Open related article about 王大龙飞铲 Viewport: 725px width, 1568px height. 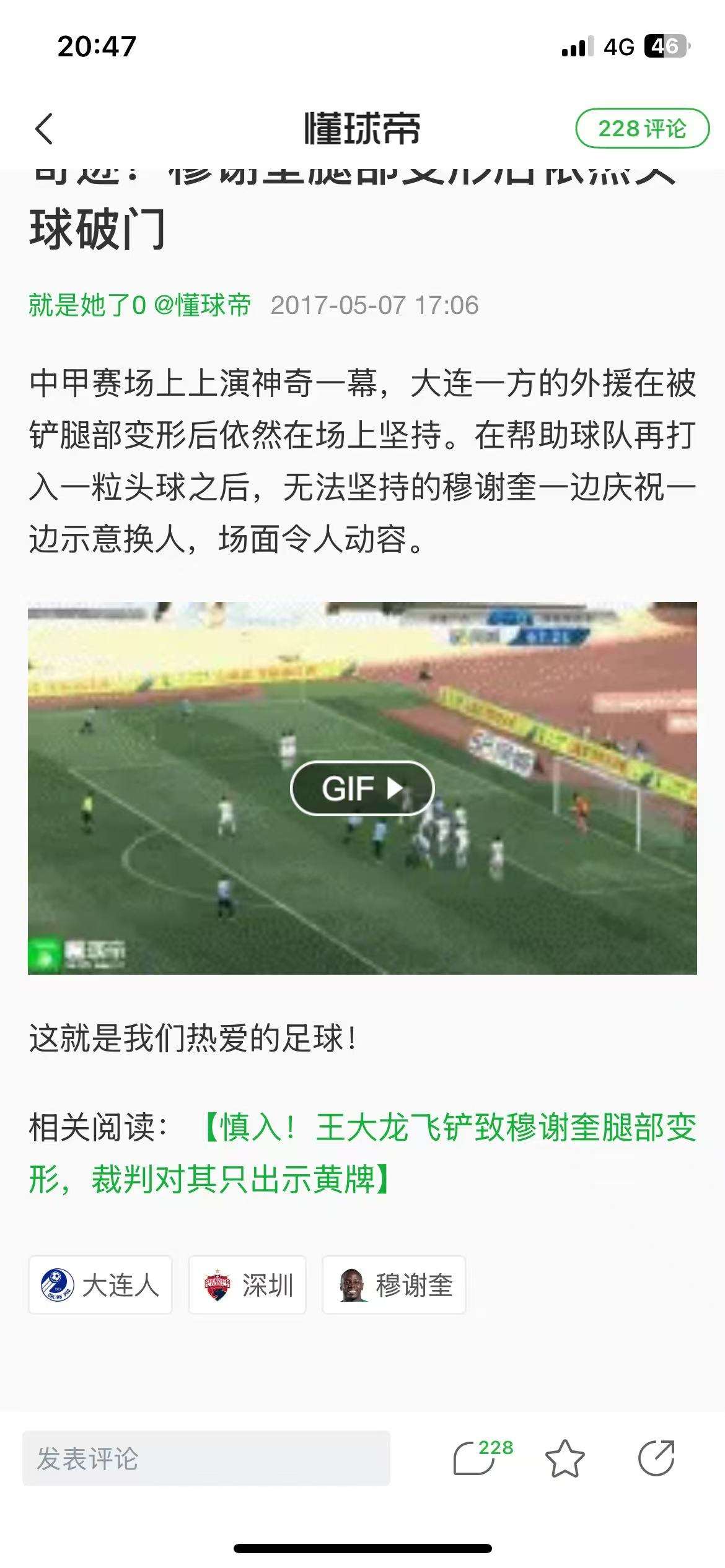point(449,1153)
